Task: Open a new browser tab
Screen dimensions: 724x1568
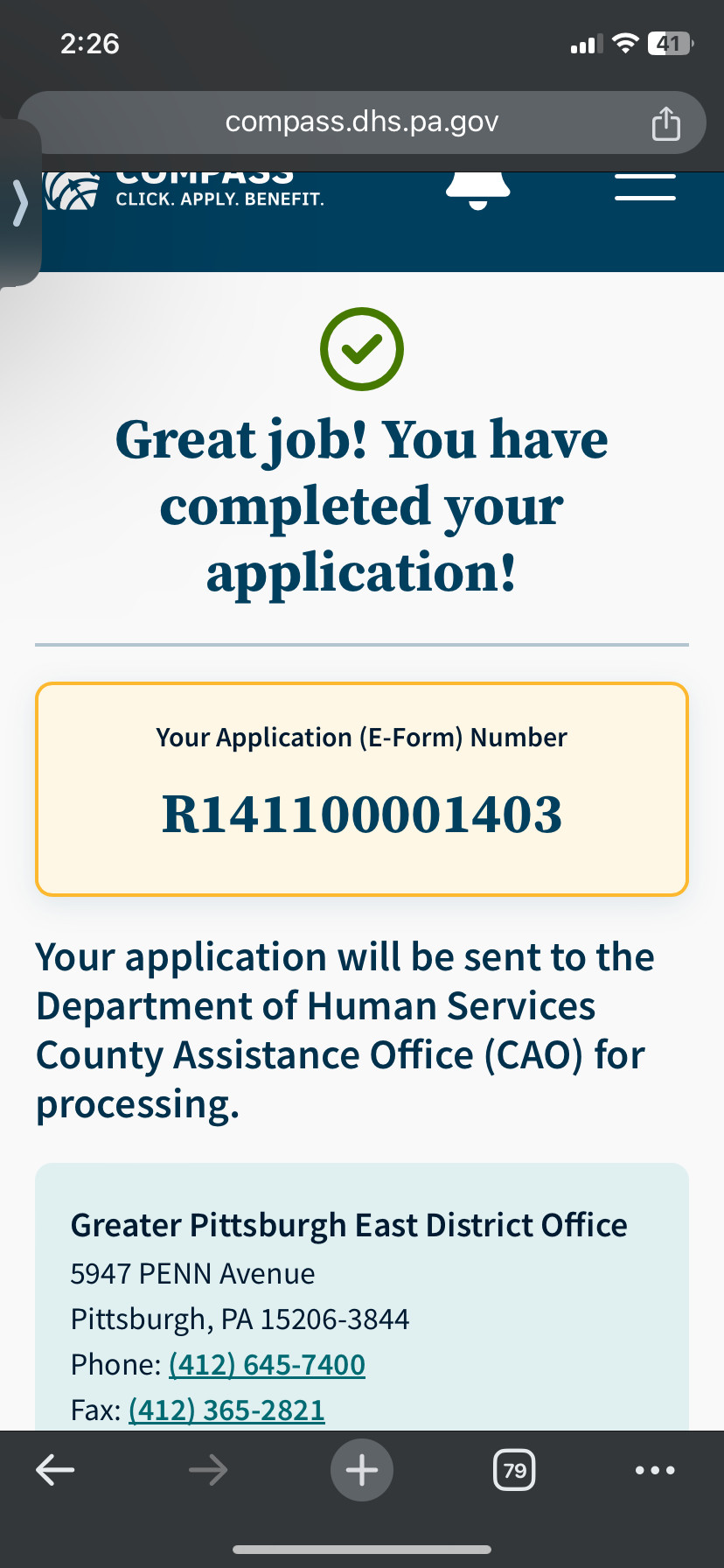Action: click(x=362, y=1470)
